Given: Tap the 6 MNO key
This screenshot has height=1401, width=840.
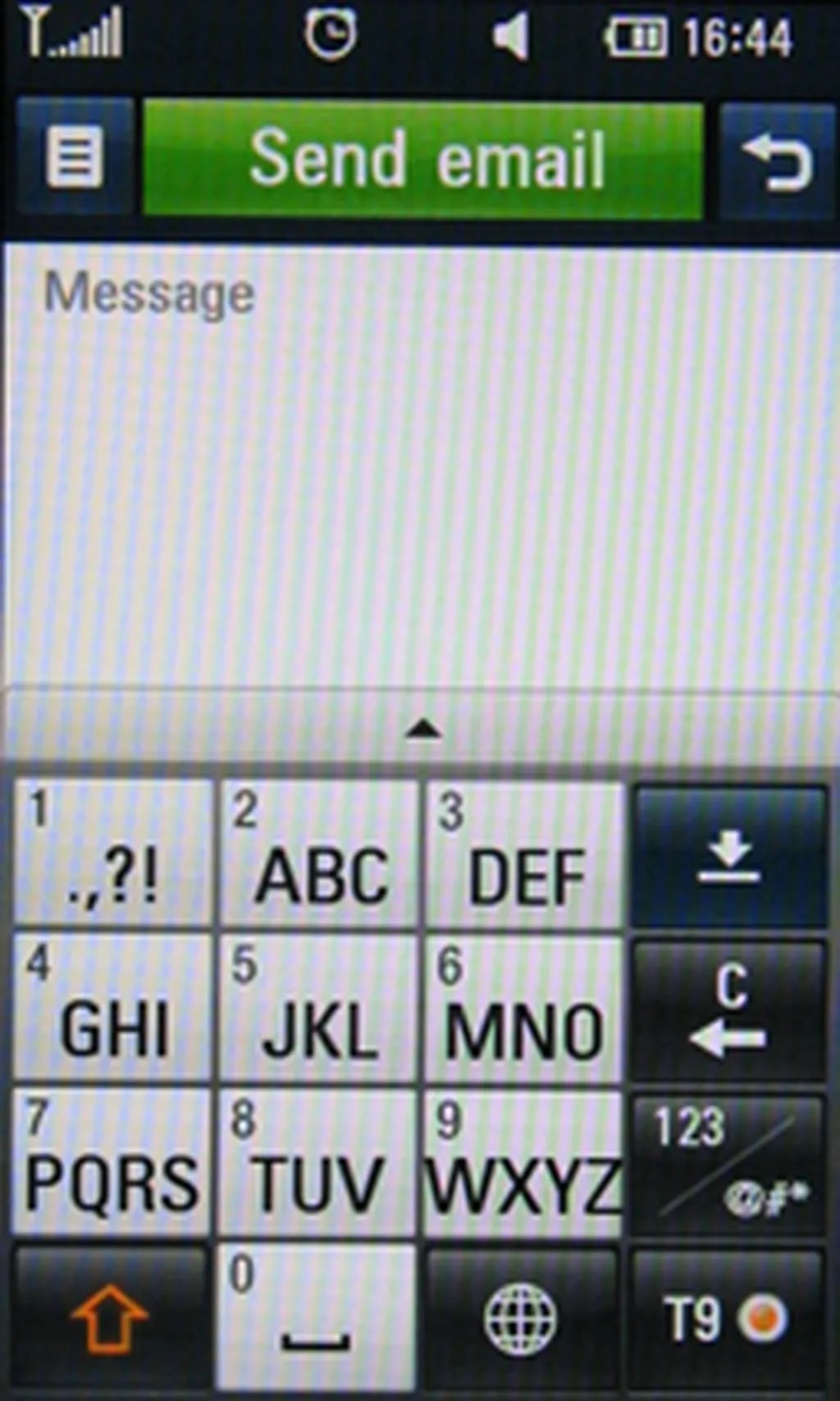Looking at the screenshot, I should (x=523, y=1008).
